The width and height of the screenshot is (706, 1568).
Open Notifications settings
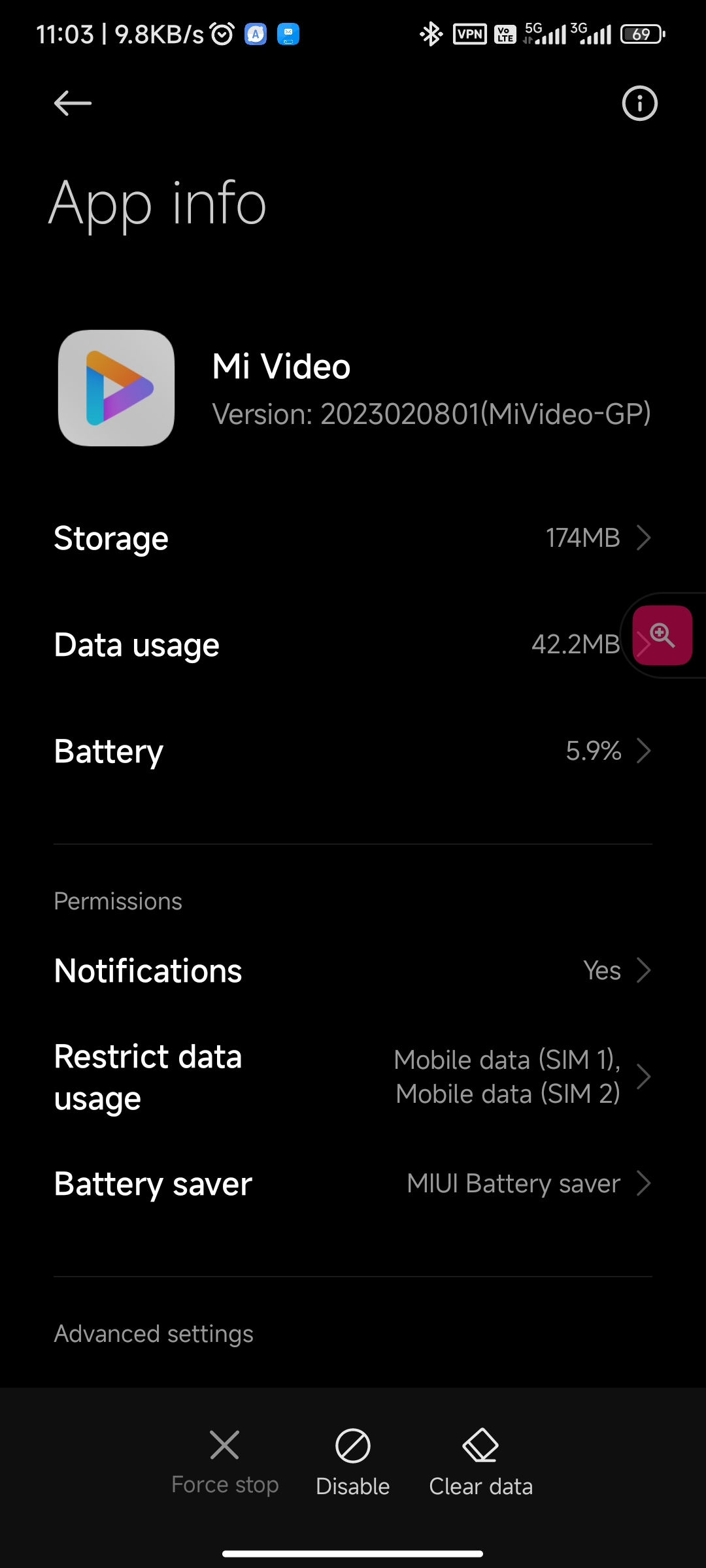pos(353,971)
